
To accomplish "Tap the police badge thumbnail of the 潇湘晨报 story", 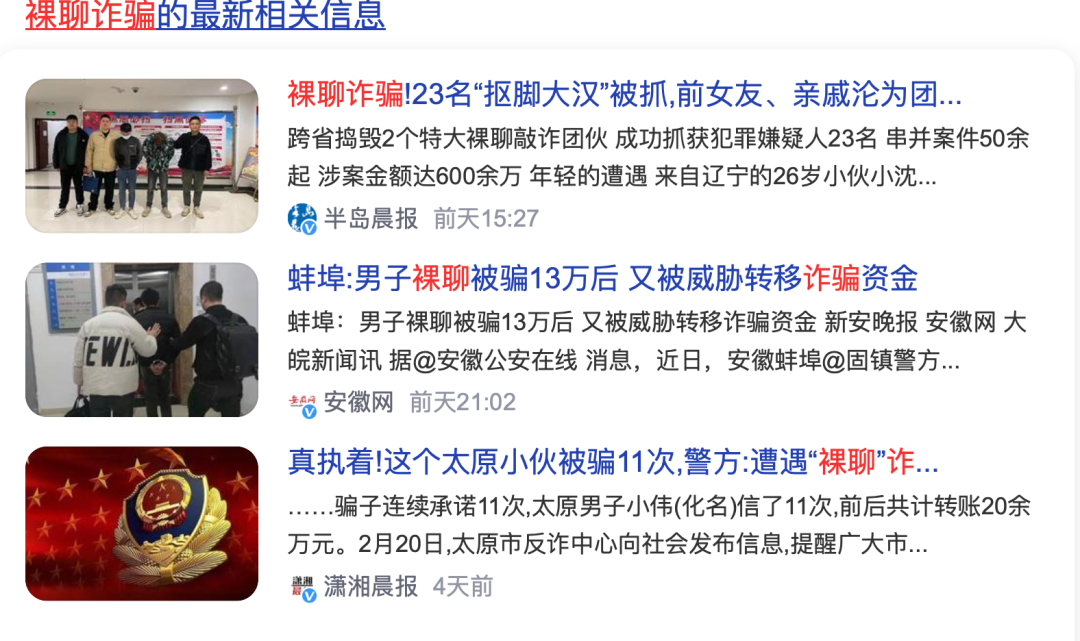I will point(141,523).
